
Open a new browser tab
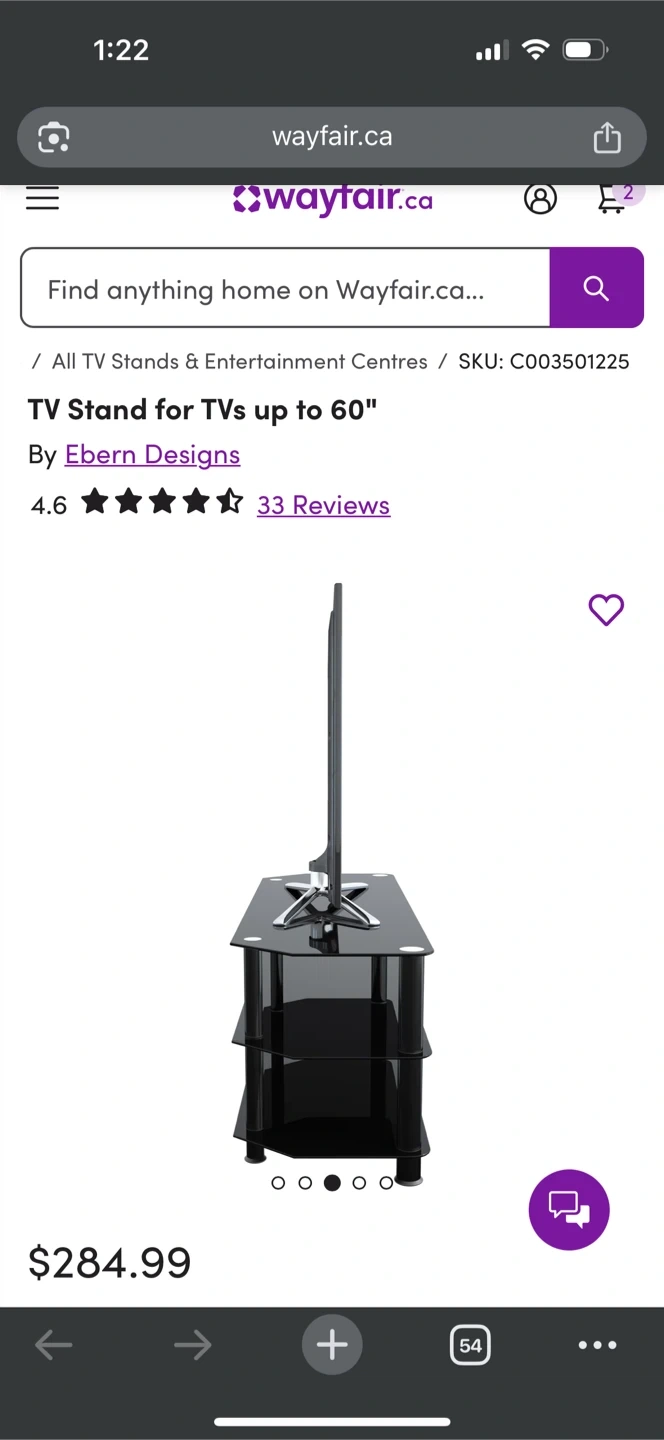tap(332, 1345)
